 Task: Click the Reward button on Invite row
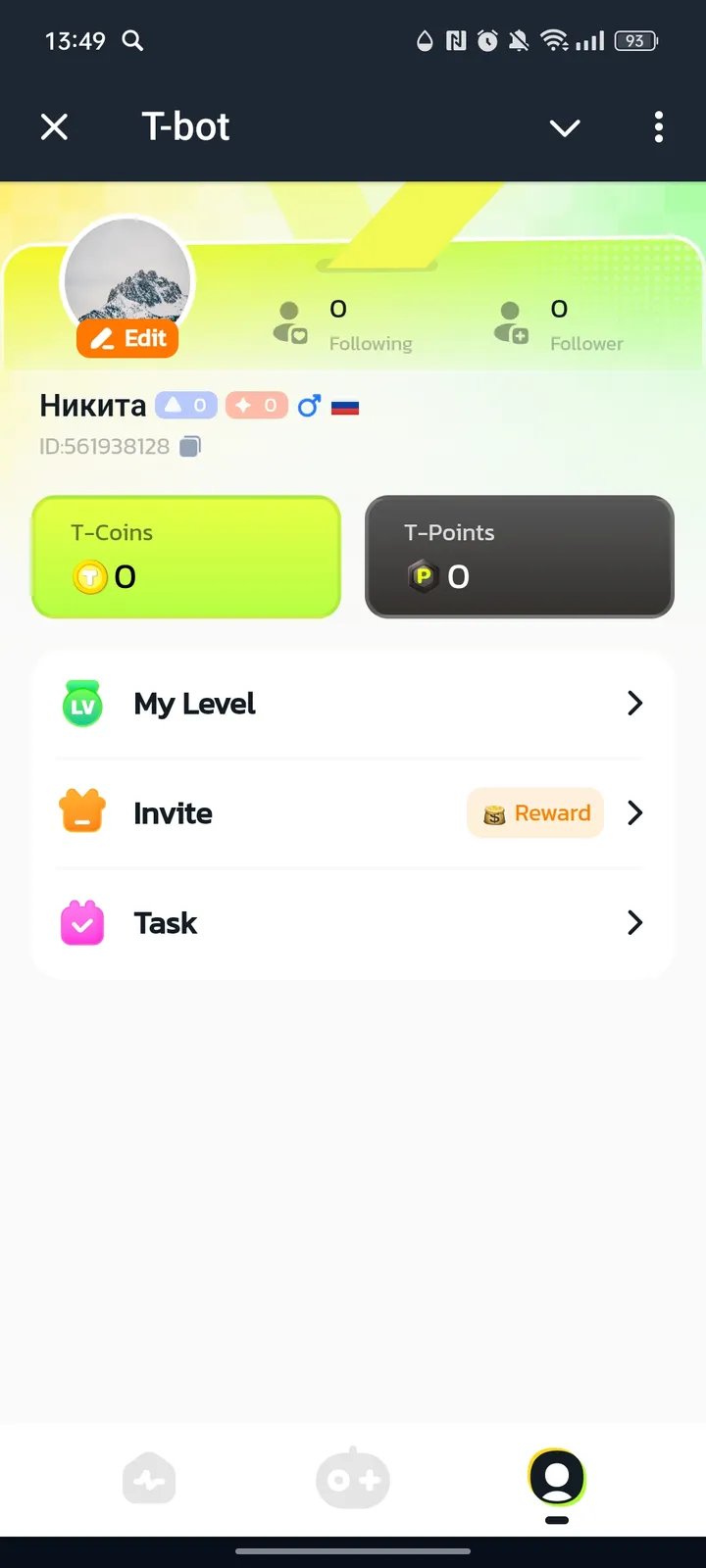point(534,812)
